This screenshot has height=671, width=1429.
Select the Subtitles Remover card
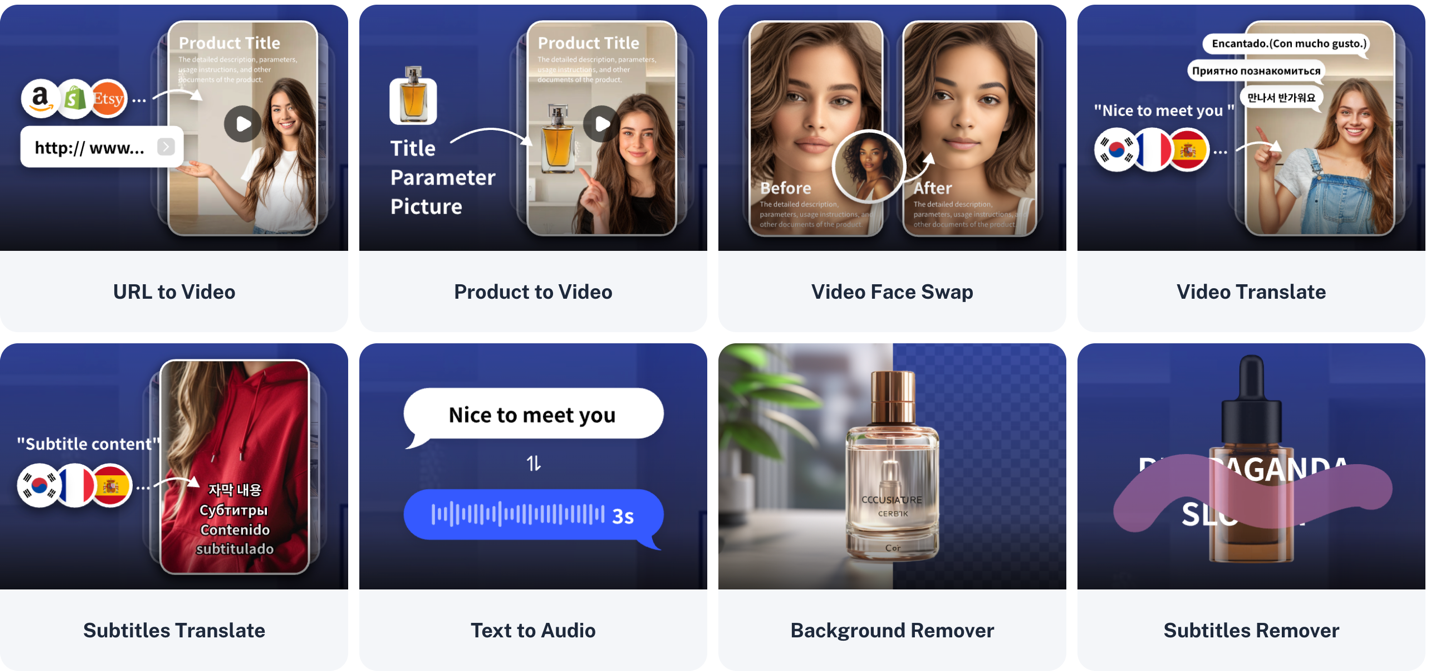[x=1251, y=630]
